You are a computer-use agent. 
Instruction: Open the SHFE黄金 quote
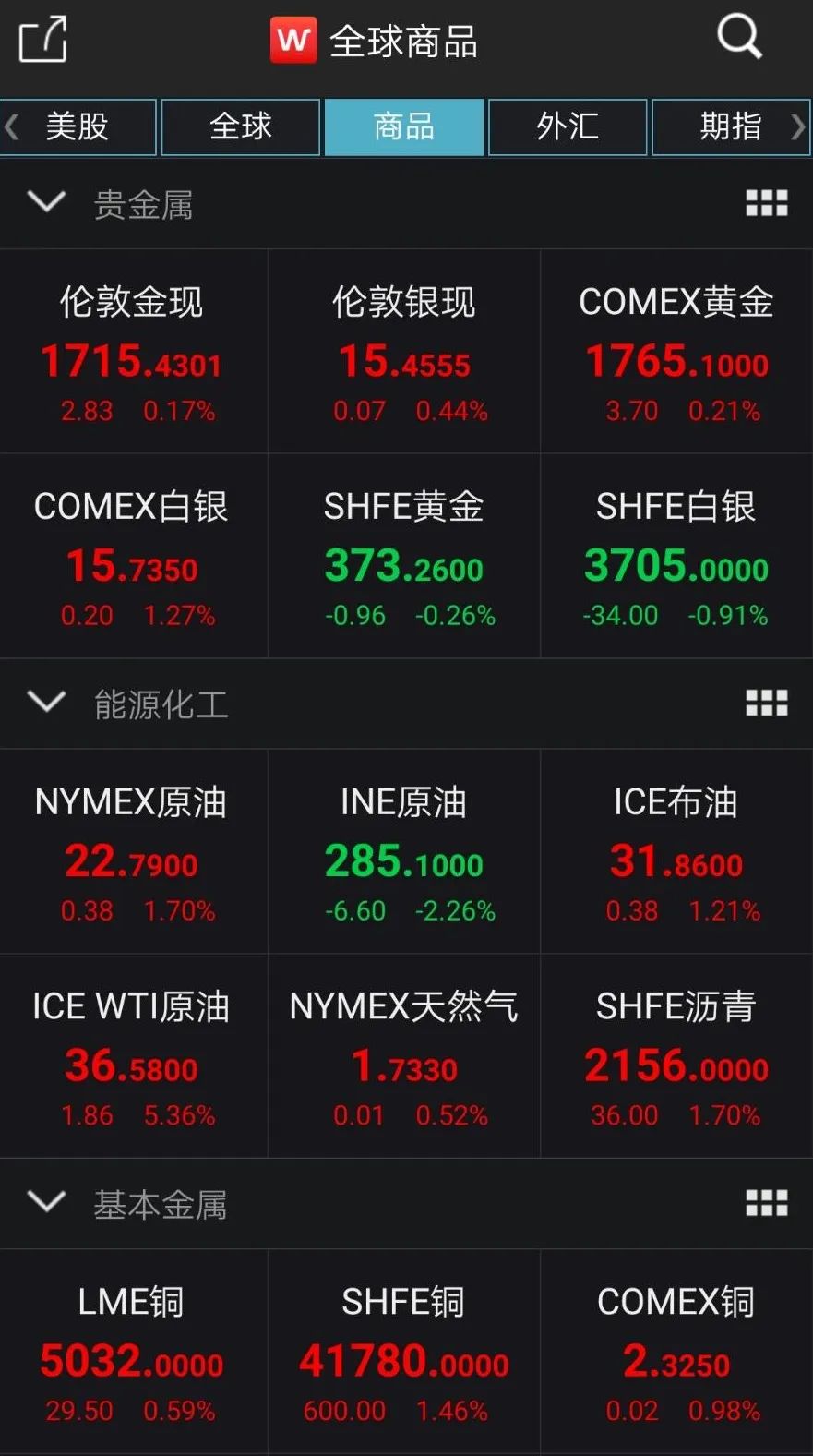pyautogui.click(x=404, y=556)
